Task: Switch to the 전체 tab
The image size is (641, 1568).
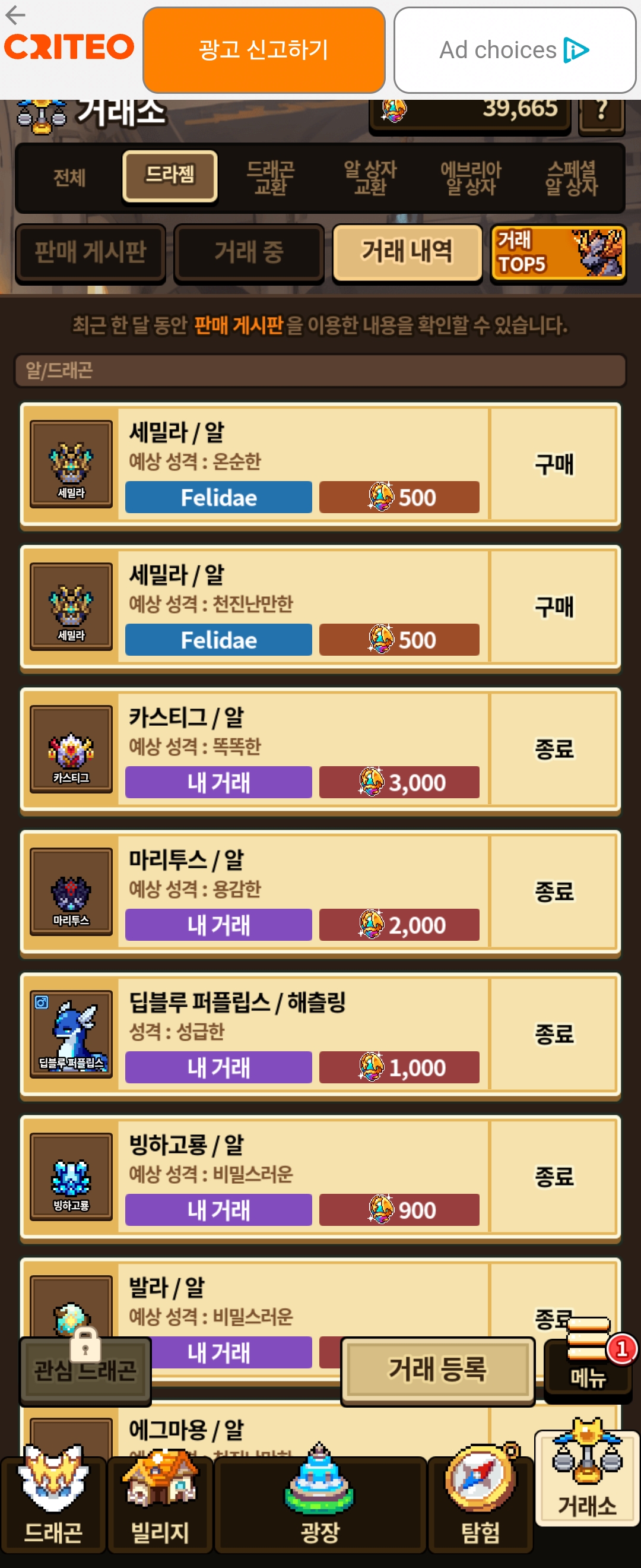Action: tap(69, 178)
